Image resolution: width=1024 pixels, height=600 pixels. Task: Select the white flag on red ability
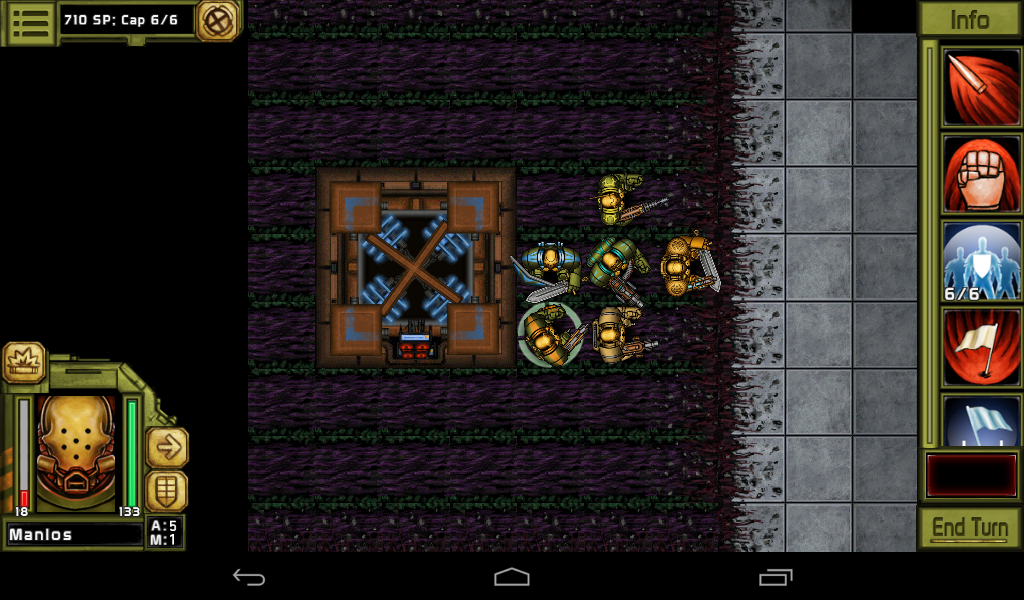pyautogui.click(x=968, y=346)
